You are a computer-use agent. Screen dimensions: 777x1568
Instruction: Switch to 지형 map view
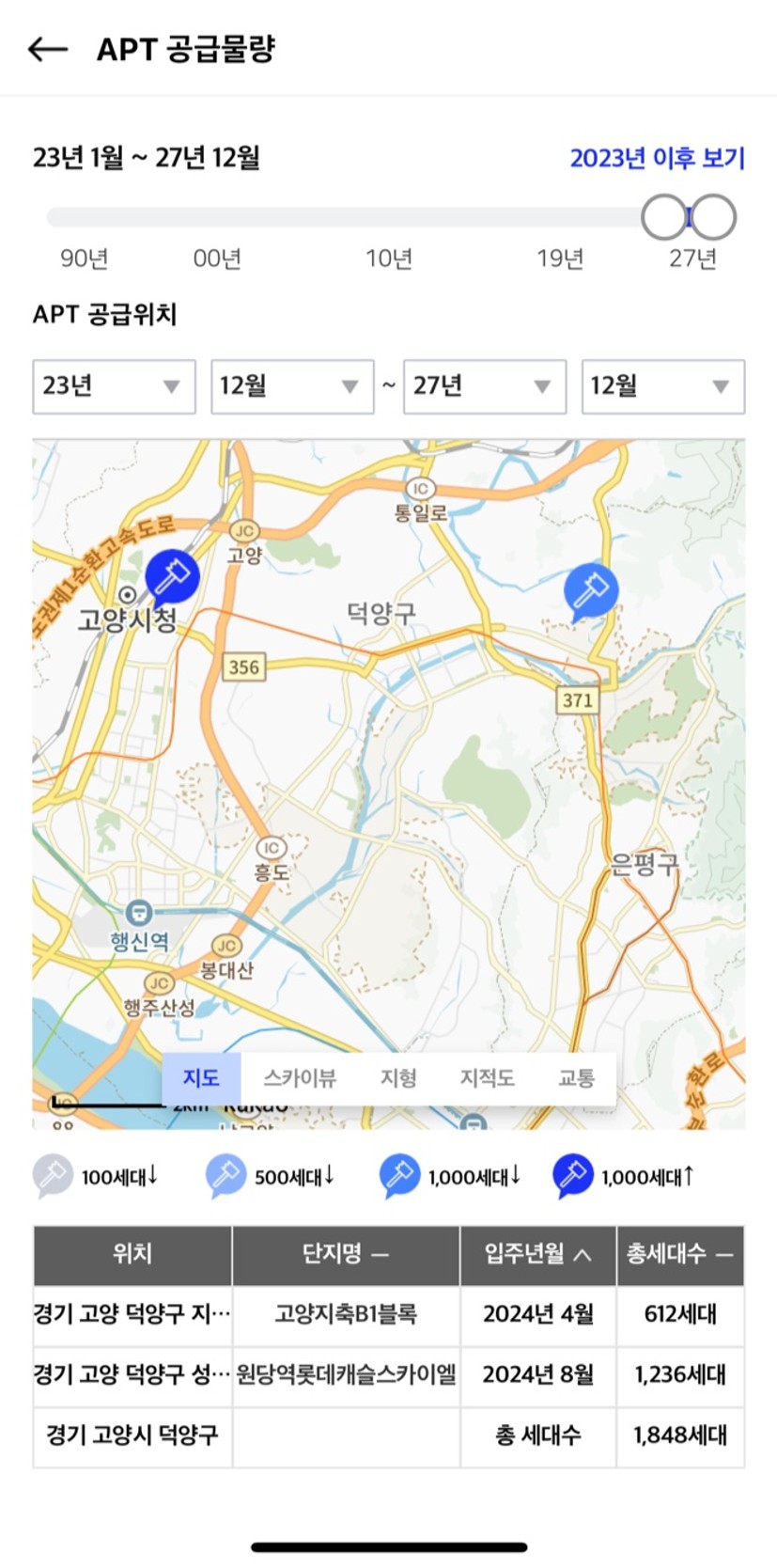(398, 1078)
